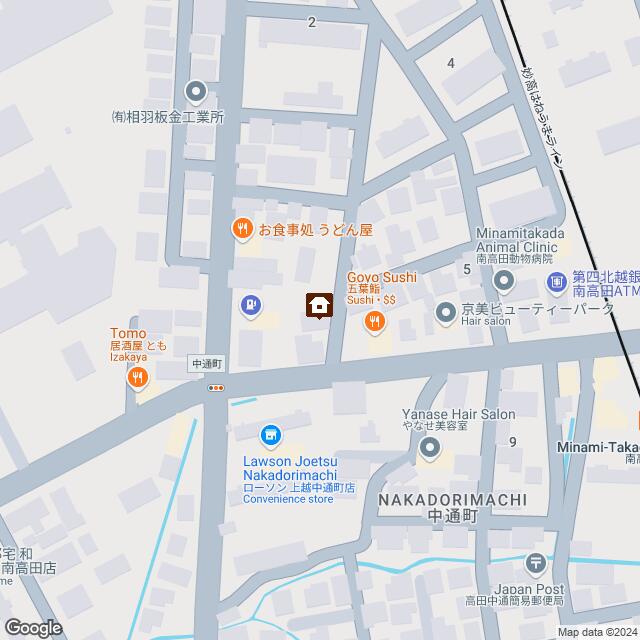Tap the gas station marker

[249, 304]
